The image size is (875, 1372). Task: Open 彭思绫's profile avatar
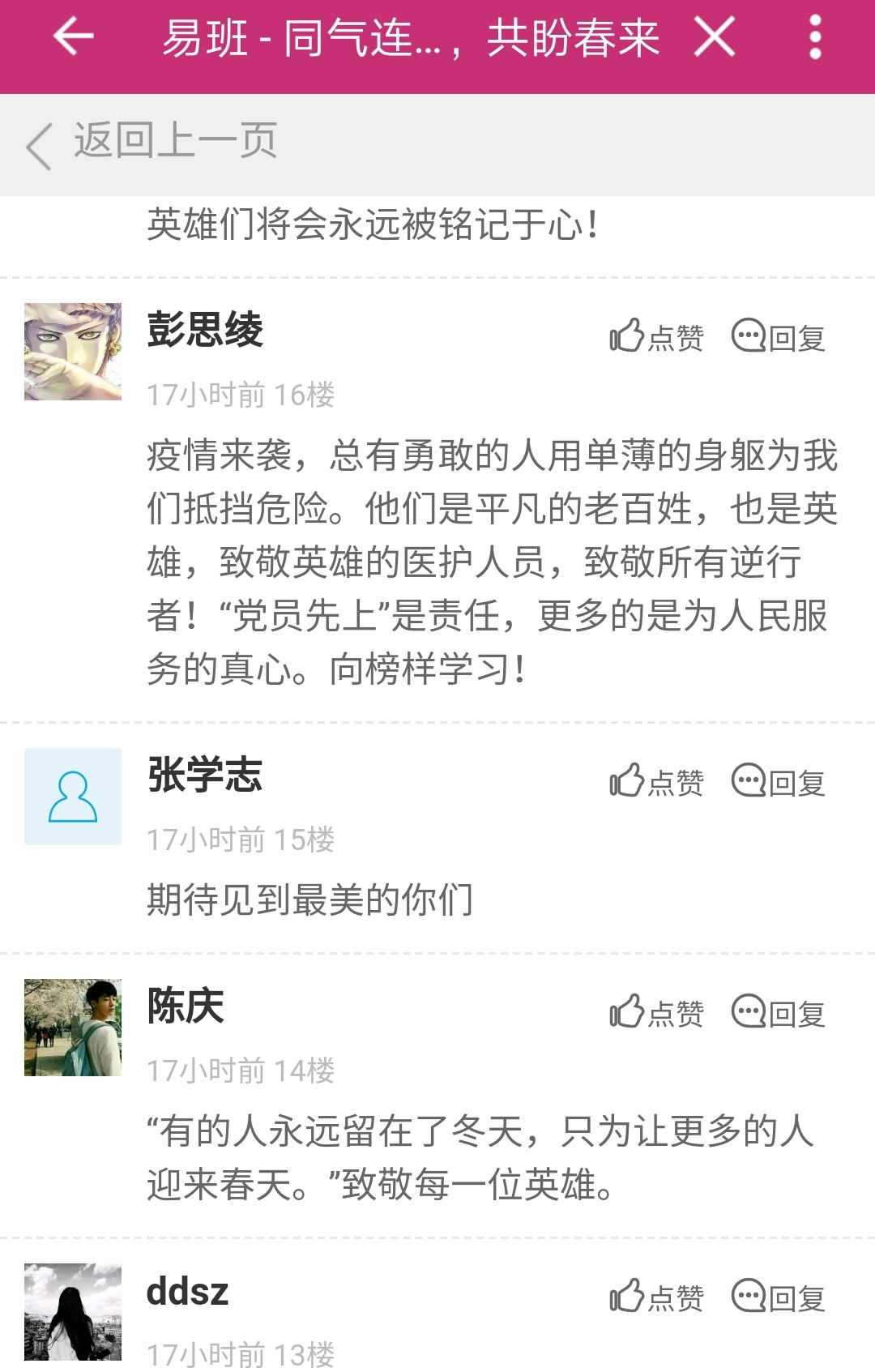tap(73, 352)
